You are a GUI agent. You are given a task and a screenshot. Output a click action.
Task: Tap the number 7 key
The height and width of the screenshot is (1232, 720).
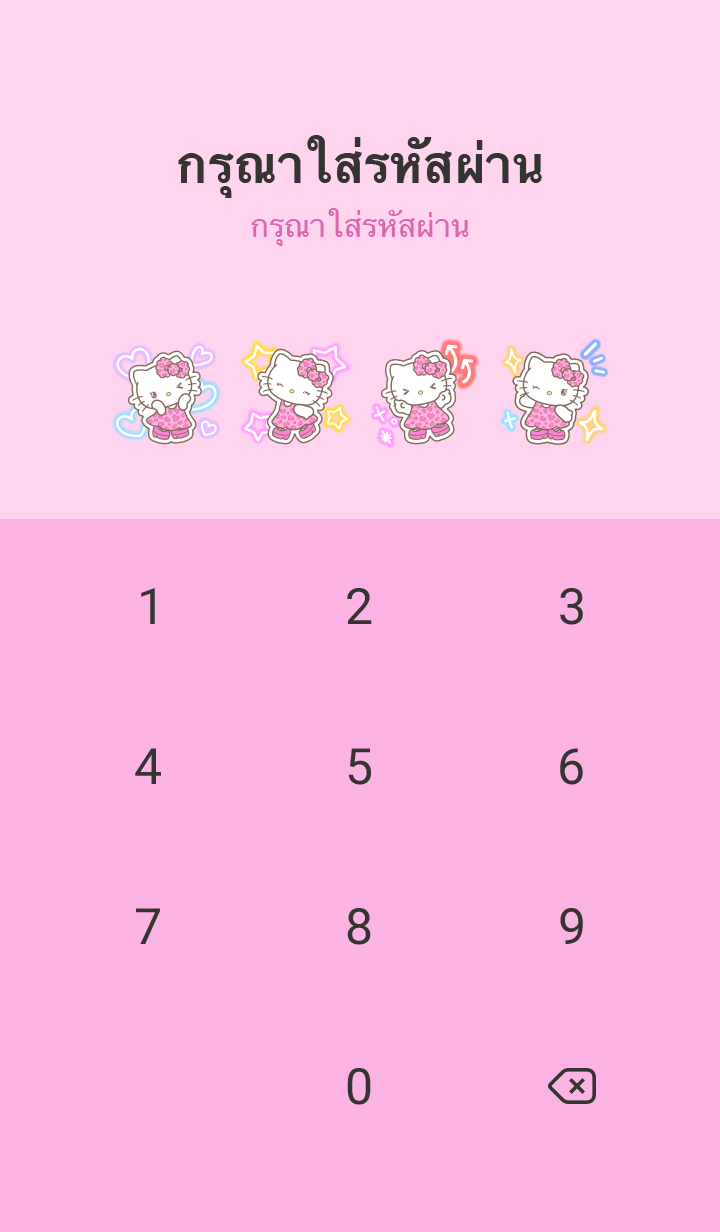click(148, 928)
